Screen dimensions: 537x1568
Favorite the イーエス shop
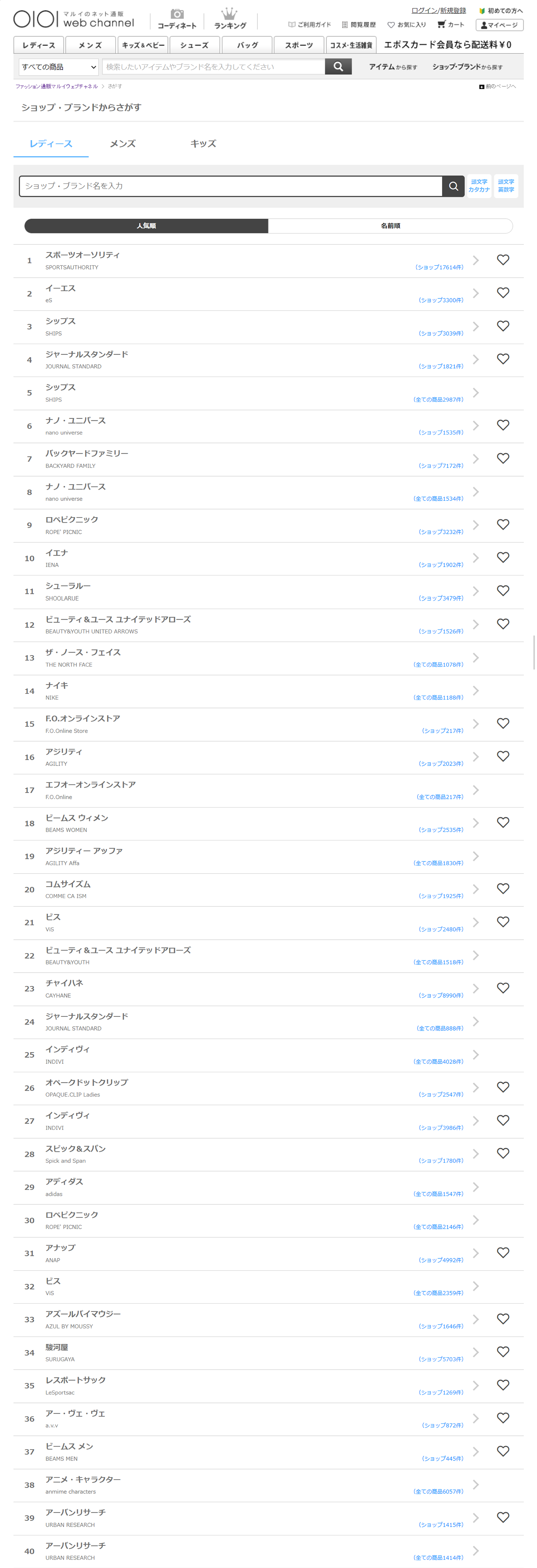click(x=502, y=293)
